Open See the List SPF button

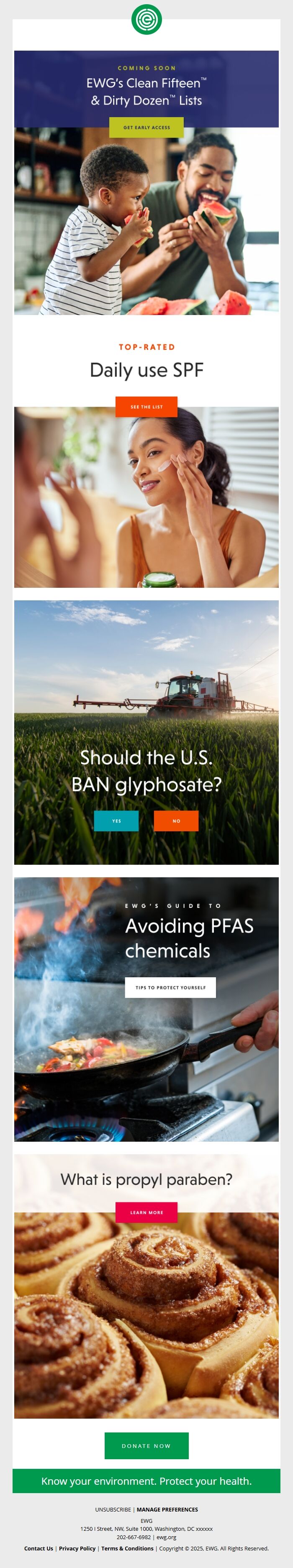(x=146, y=407)
